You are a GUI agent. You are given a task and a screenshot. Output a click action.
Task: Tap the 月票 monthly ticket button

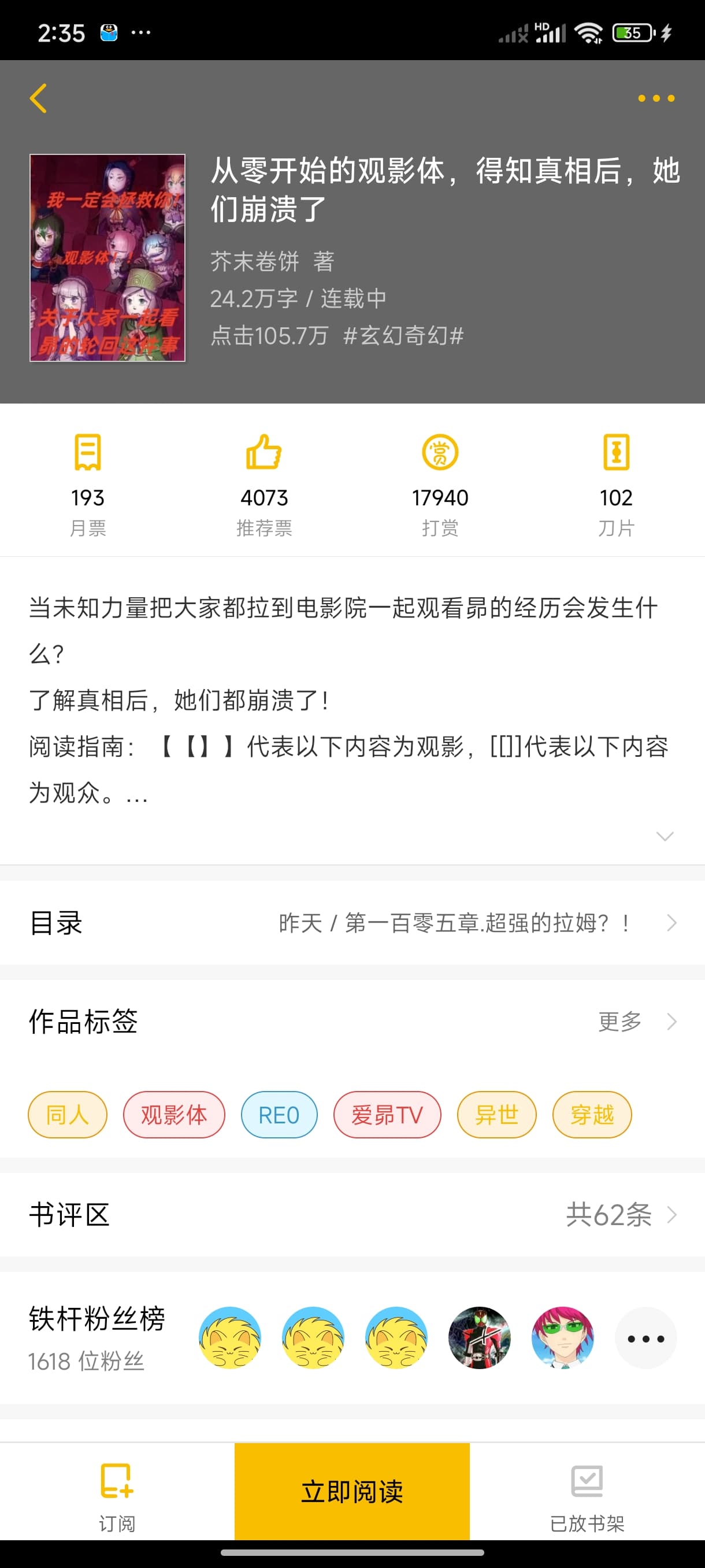coord(88,484)
